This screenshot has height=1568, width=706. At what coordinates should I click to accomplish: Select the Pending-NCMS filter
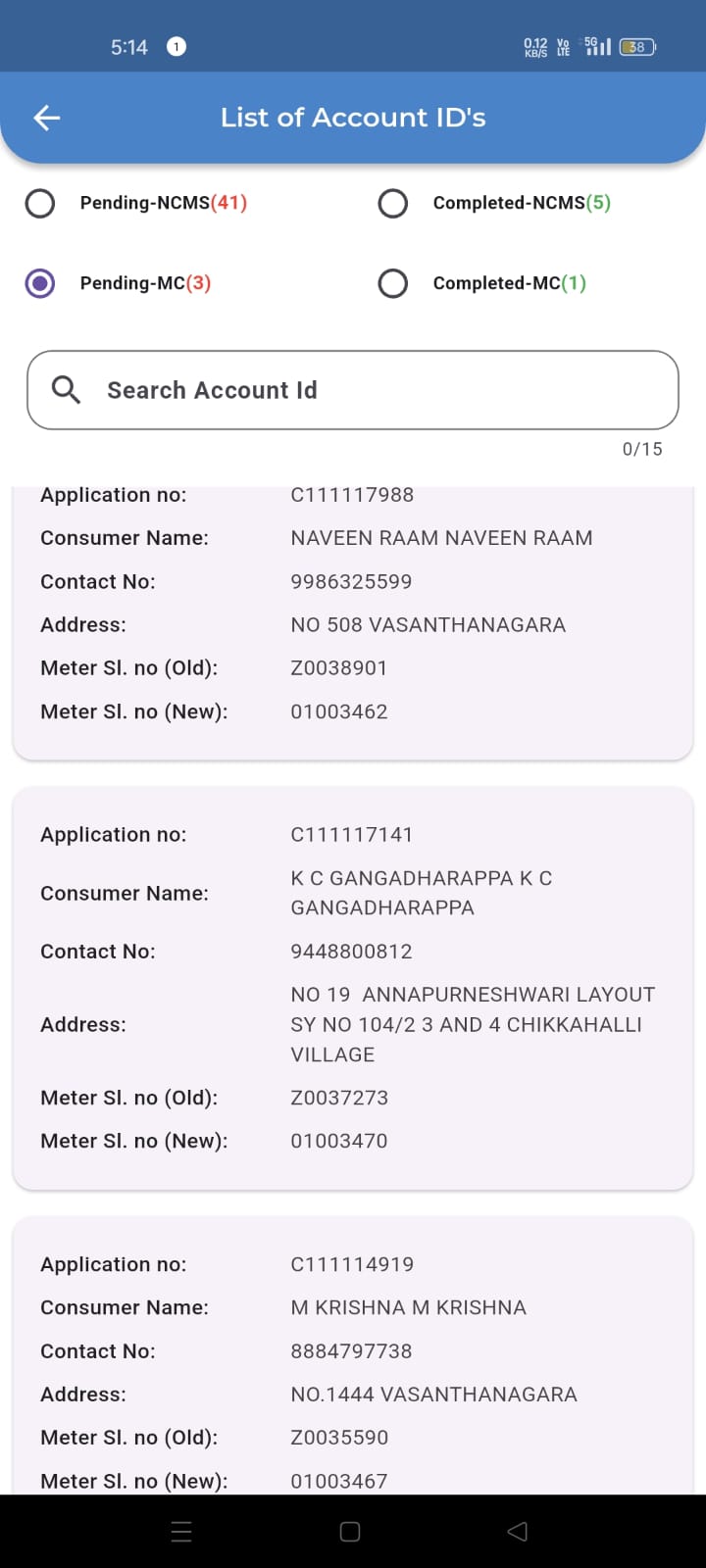pos(40,203)
